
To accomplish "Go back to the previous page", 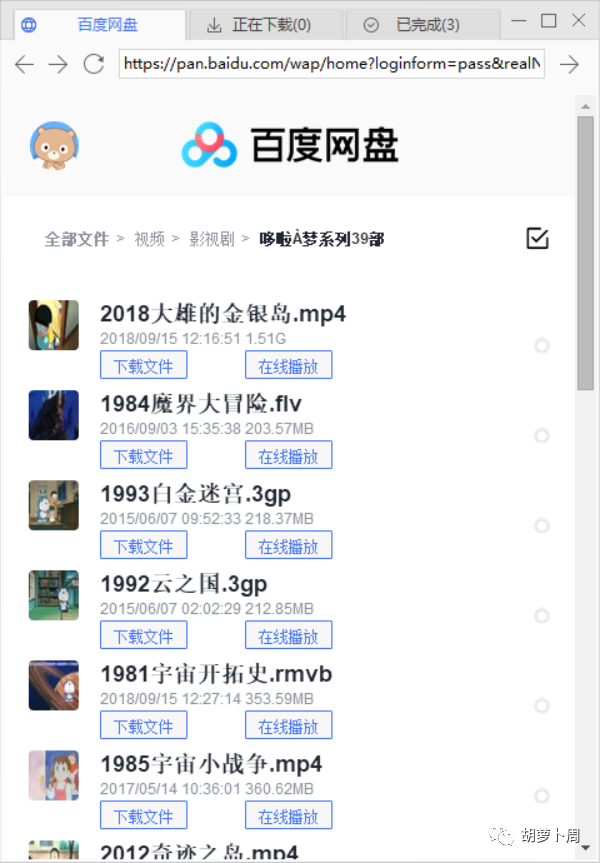I will point(25,65).
